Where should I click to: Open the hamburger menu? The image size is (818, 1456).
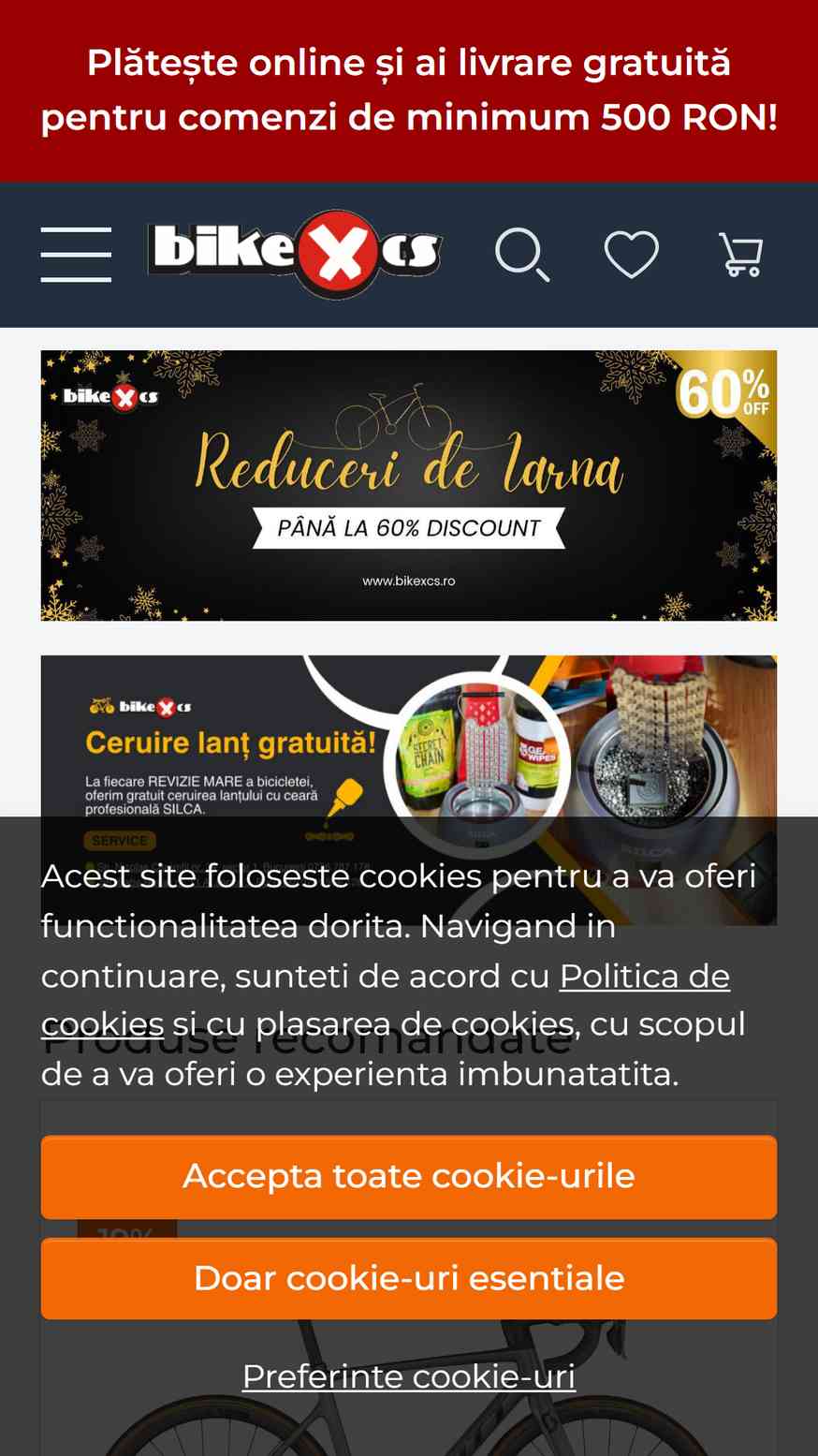[76, 254]
